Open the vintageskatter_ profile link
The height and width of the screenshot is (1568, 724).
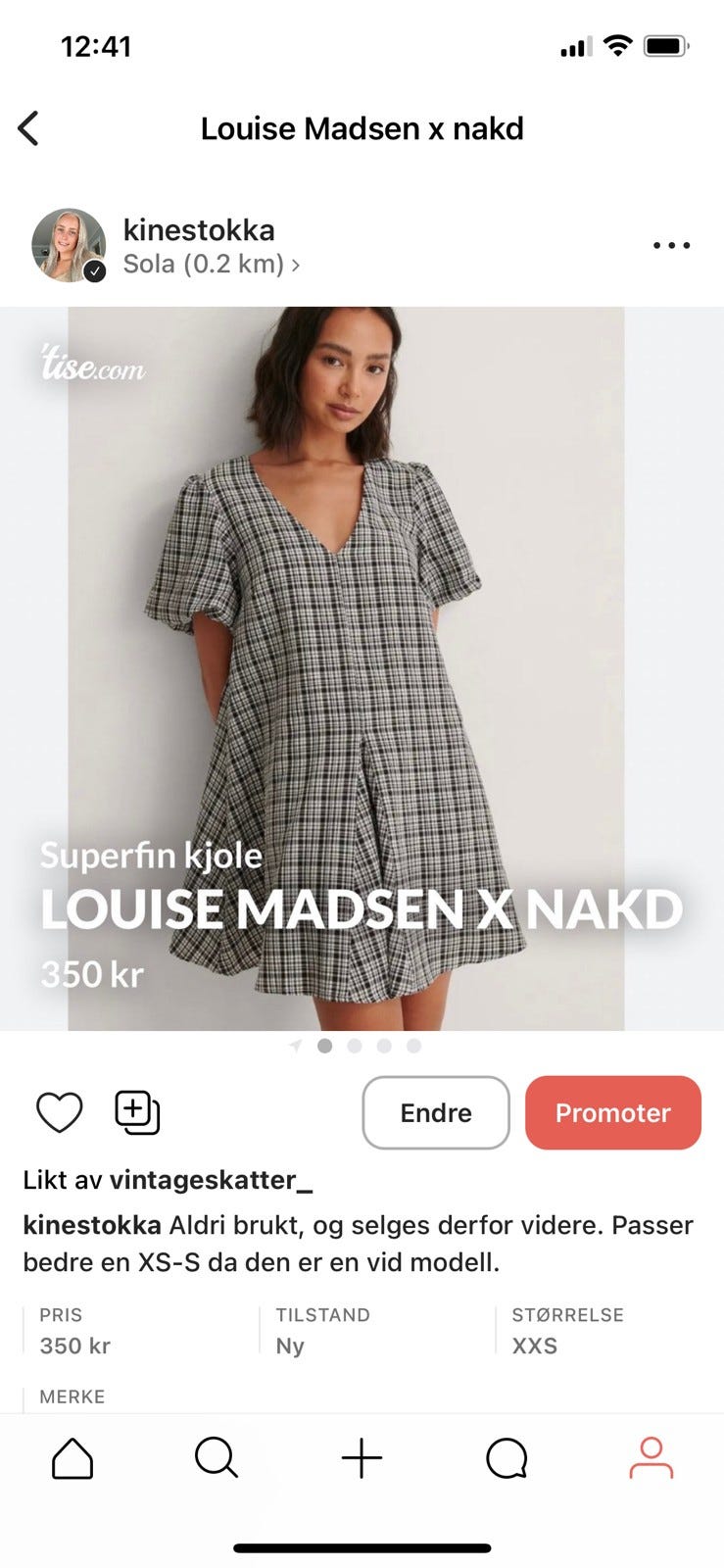(212, 1180)
